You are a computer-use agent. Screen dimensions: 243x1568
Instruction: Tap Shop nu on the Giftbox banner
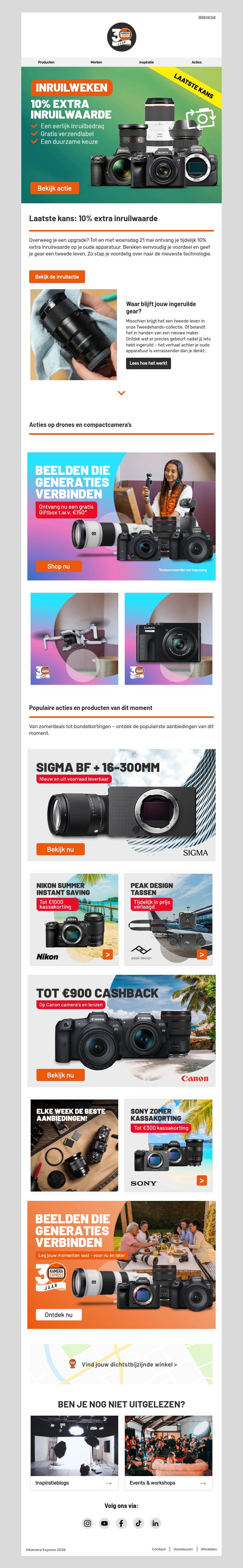click(x=58, y=566)
